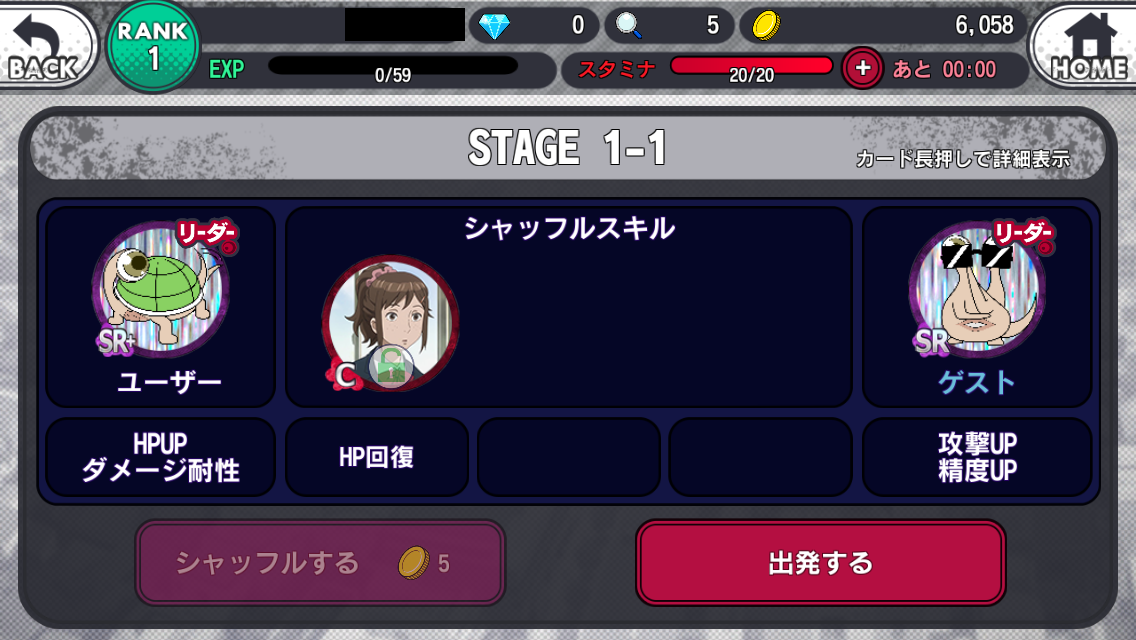Screen dimensions: 1136x640
Task: Tap the plus button to refill stamina
Action: point(863,69)
